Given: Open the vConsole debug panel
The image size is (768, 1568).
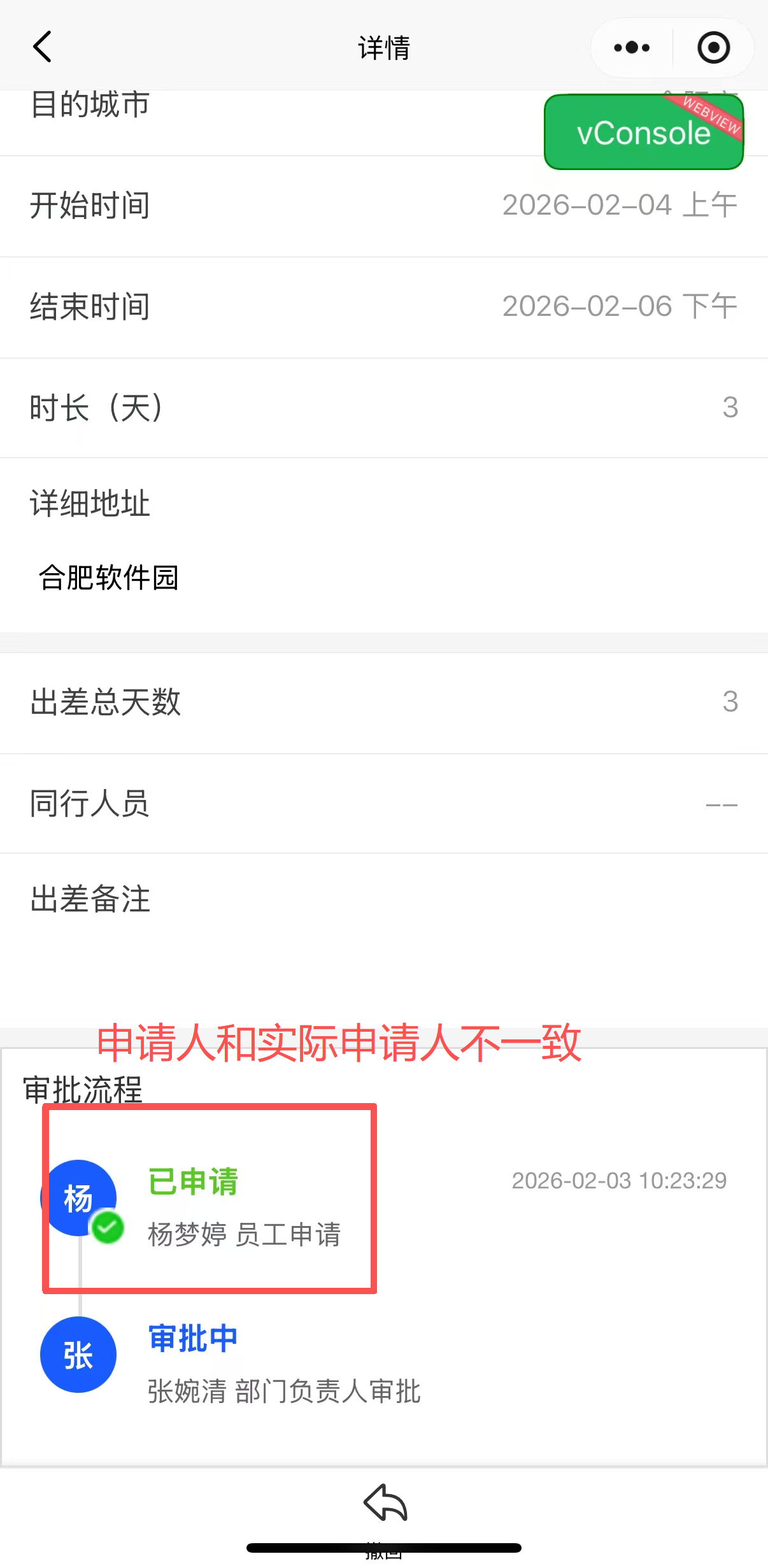Looking at the screenshot, I should [643, 132].
